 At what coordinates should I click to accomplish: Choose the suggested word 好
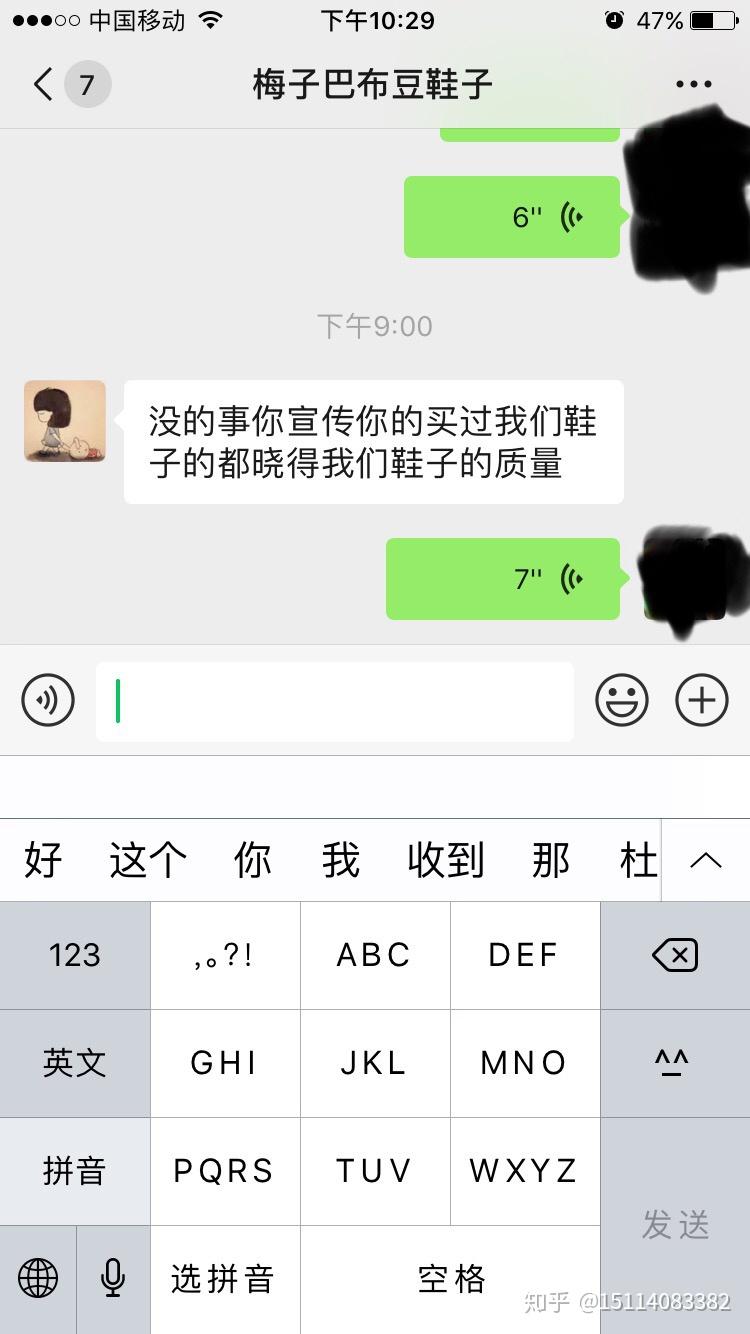click(43, 860)
